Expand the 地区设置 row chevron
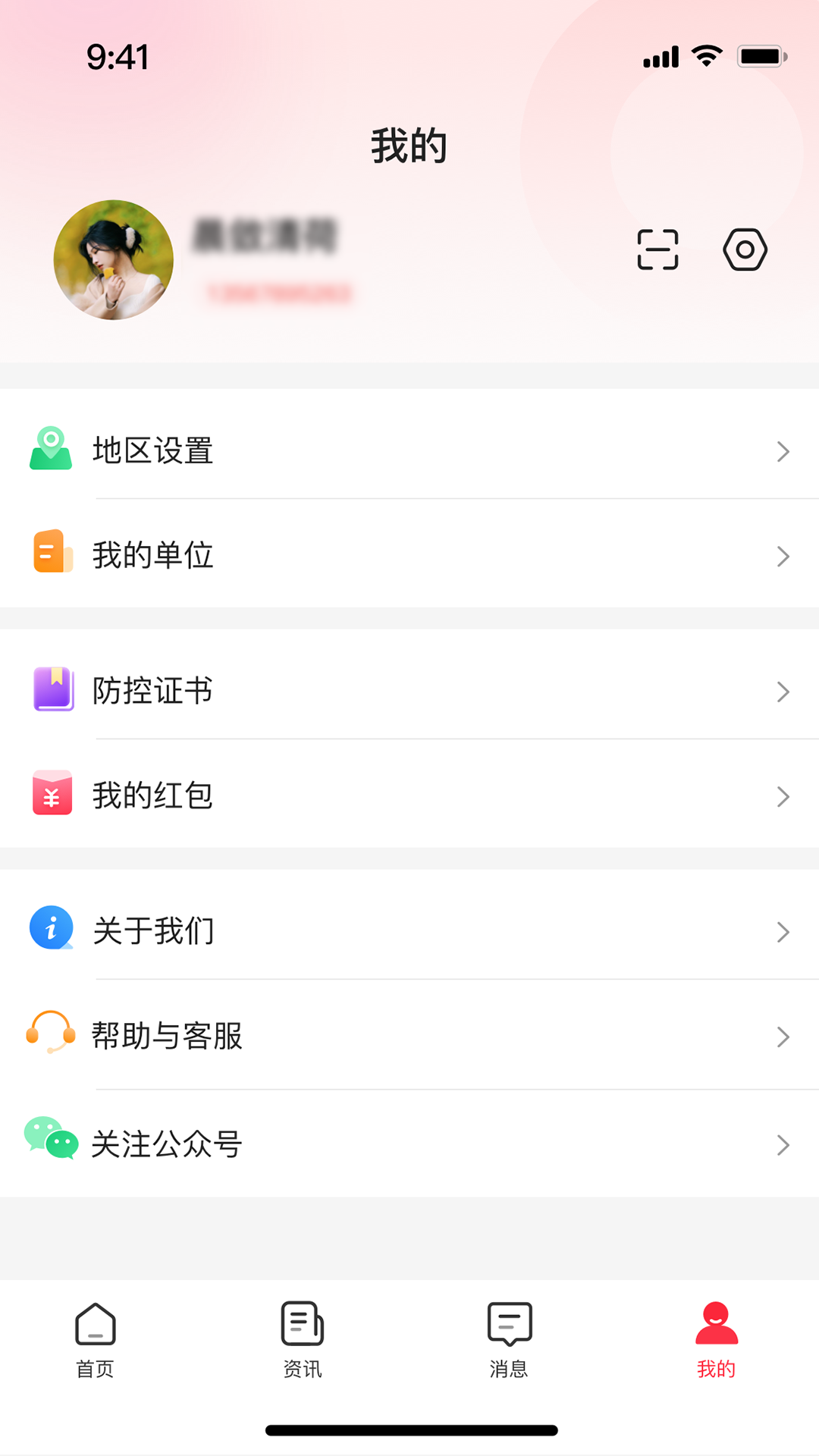 point(783,451)
